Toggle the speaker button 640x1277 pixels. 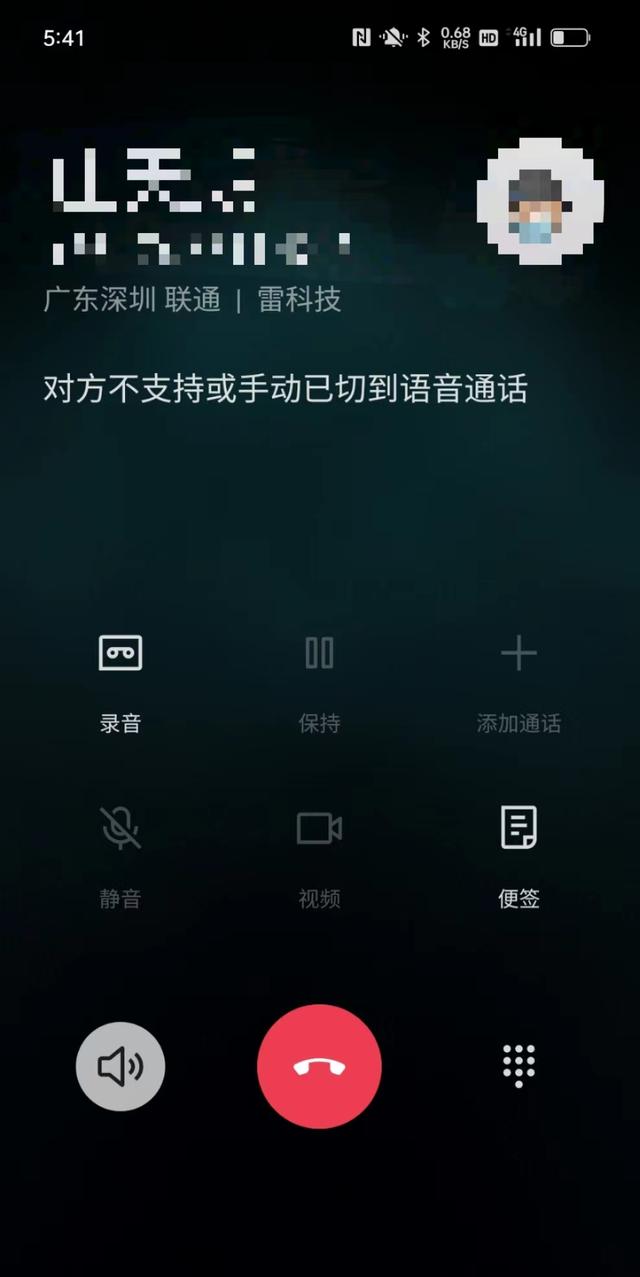coord(120,1066)
